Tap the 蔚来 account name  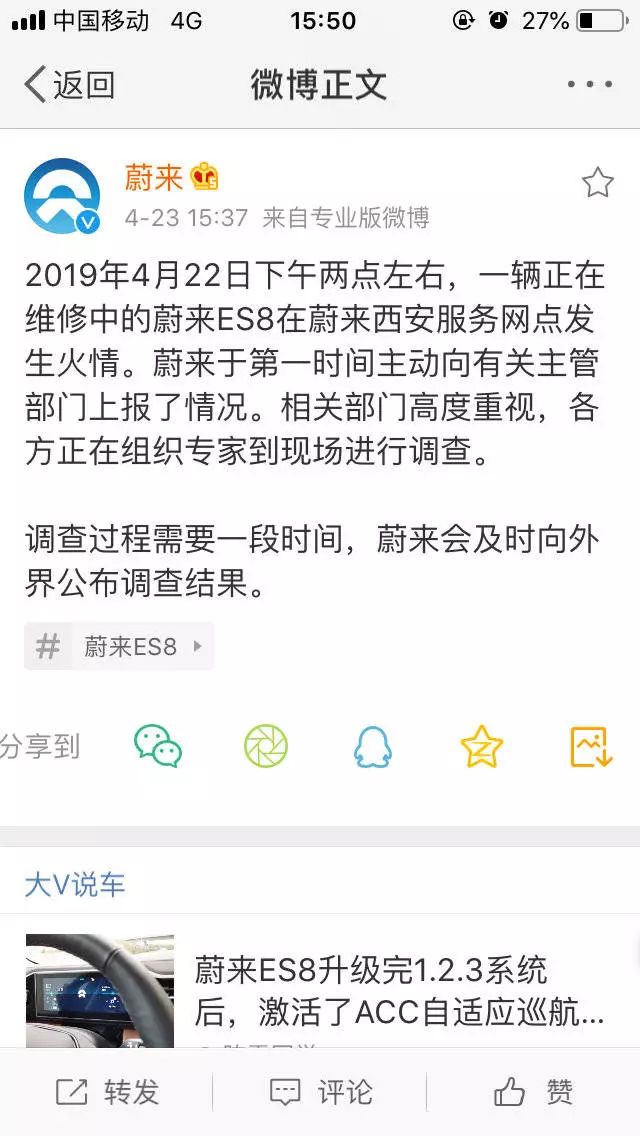coord(153,177)
